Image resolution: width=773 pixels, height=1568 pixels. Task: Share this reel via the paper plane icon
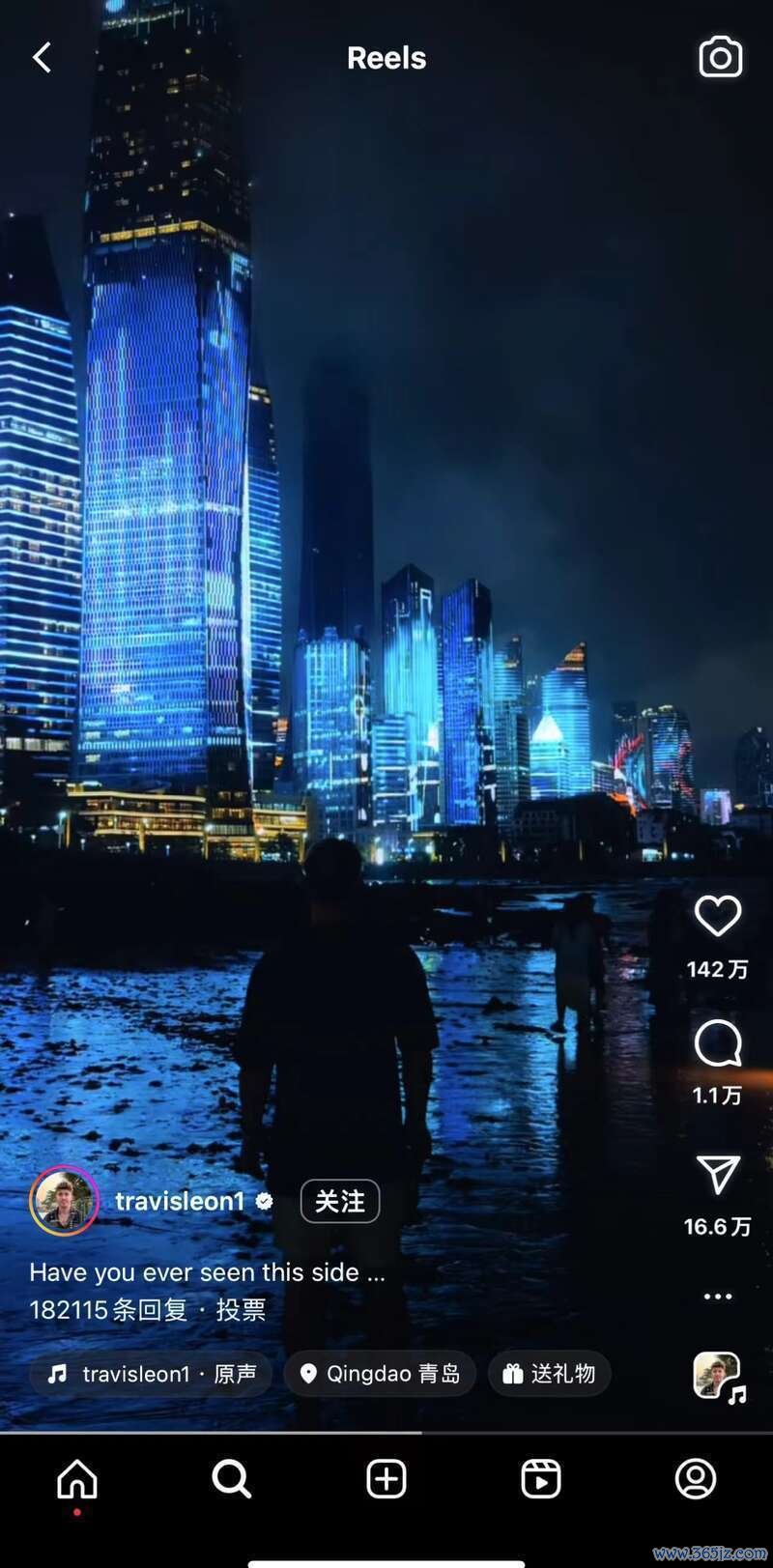point(717,1175)
